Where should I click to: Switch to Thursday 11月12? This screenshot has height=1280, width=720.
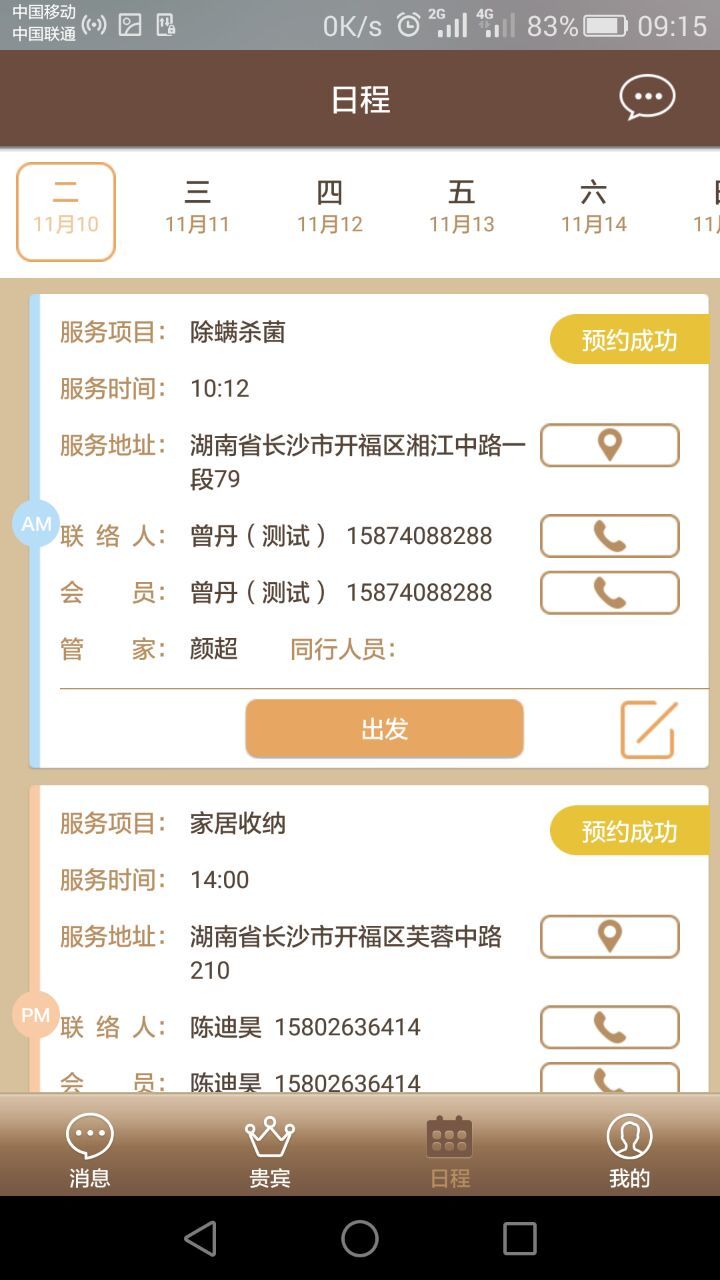[329, 208]
